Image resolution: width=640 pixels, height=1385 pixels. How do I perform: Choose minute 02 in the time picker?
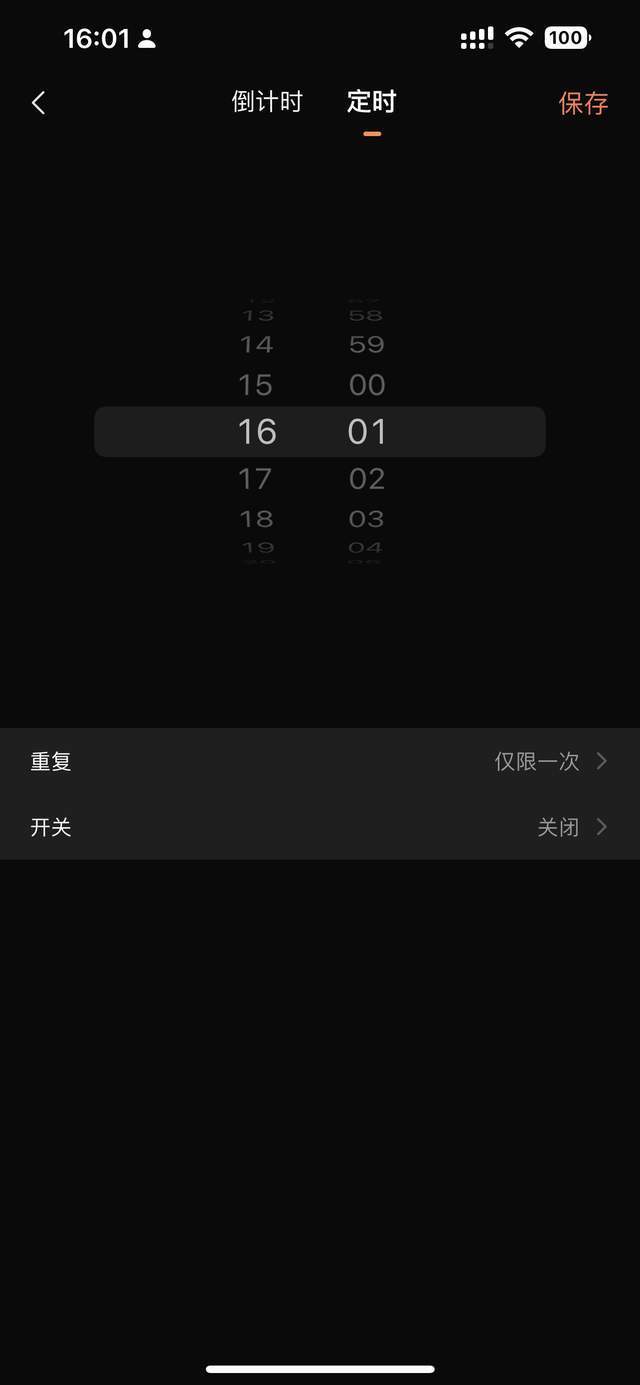coord(367,478)
